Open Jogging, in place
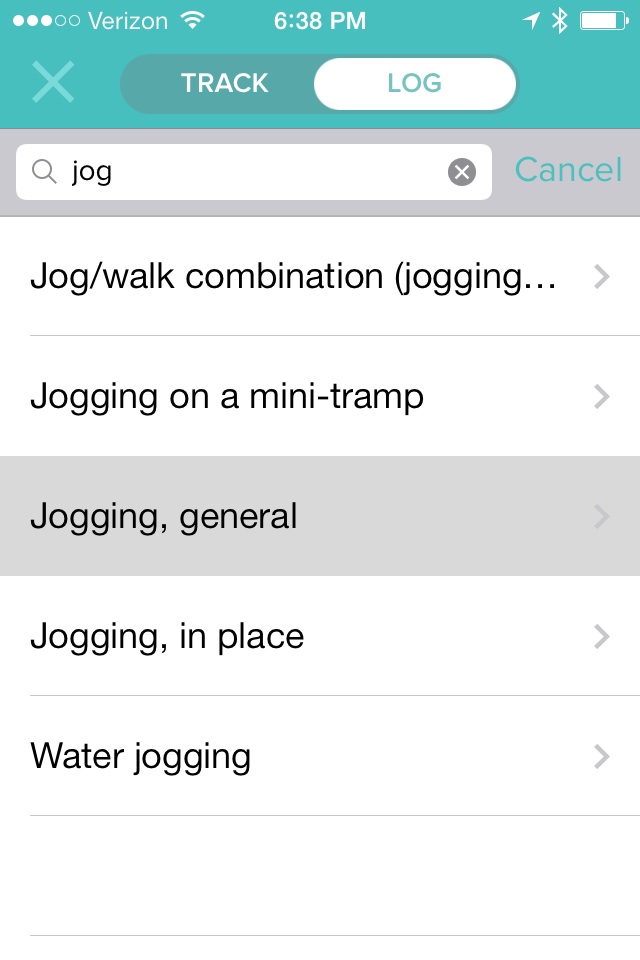Viewport: 640px width, 960px height. [320, 636]
